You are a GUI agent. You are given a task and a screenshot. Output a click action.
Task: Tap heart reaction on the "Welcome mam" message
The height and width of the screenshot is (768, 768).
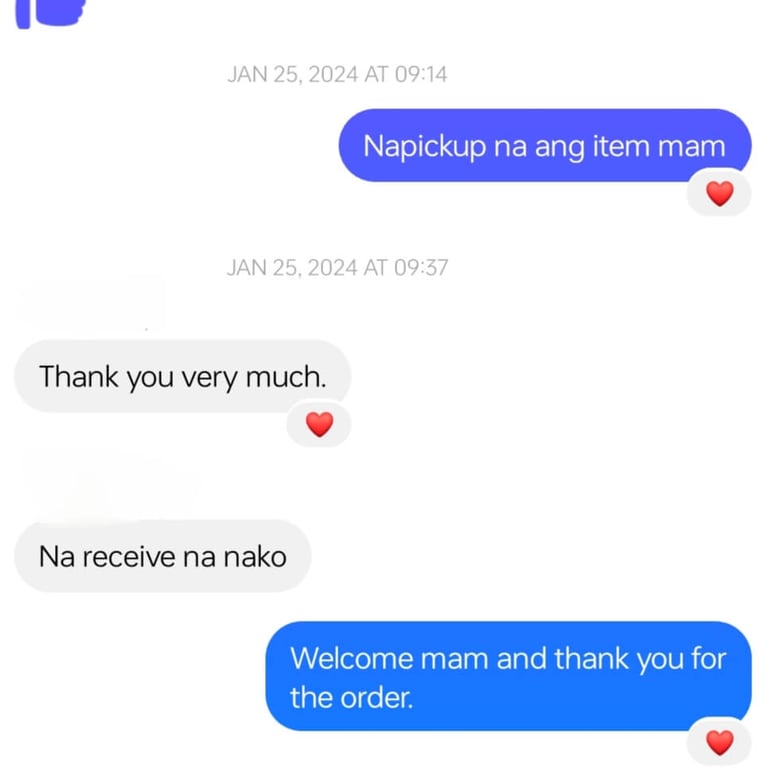click(719, 742)
